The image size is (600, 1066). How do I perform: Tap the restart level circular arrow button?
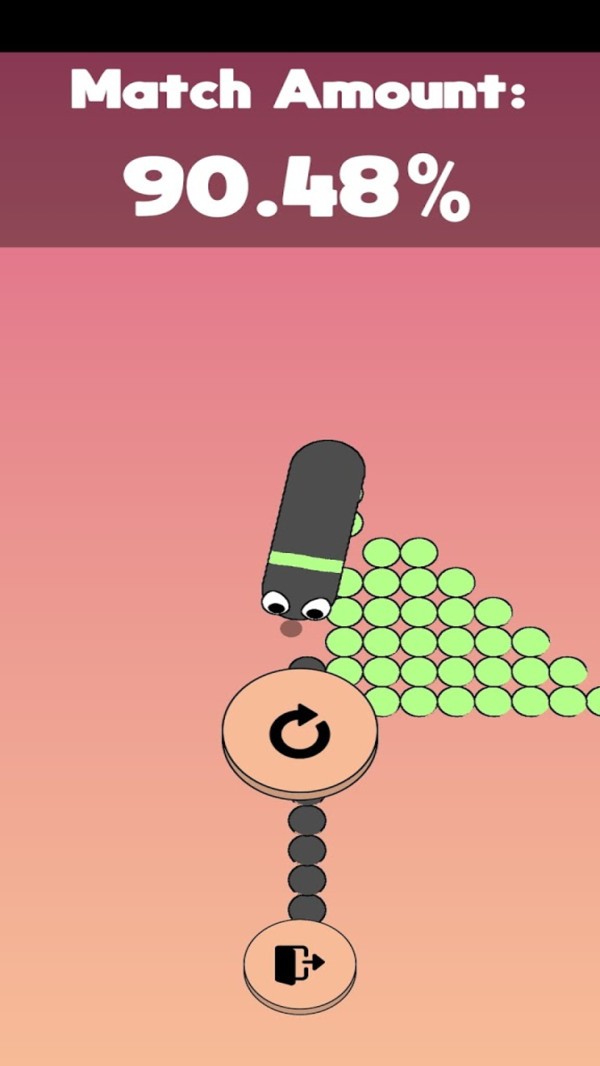pyautogui.click(x=299, y=731)
